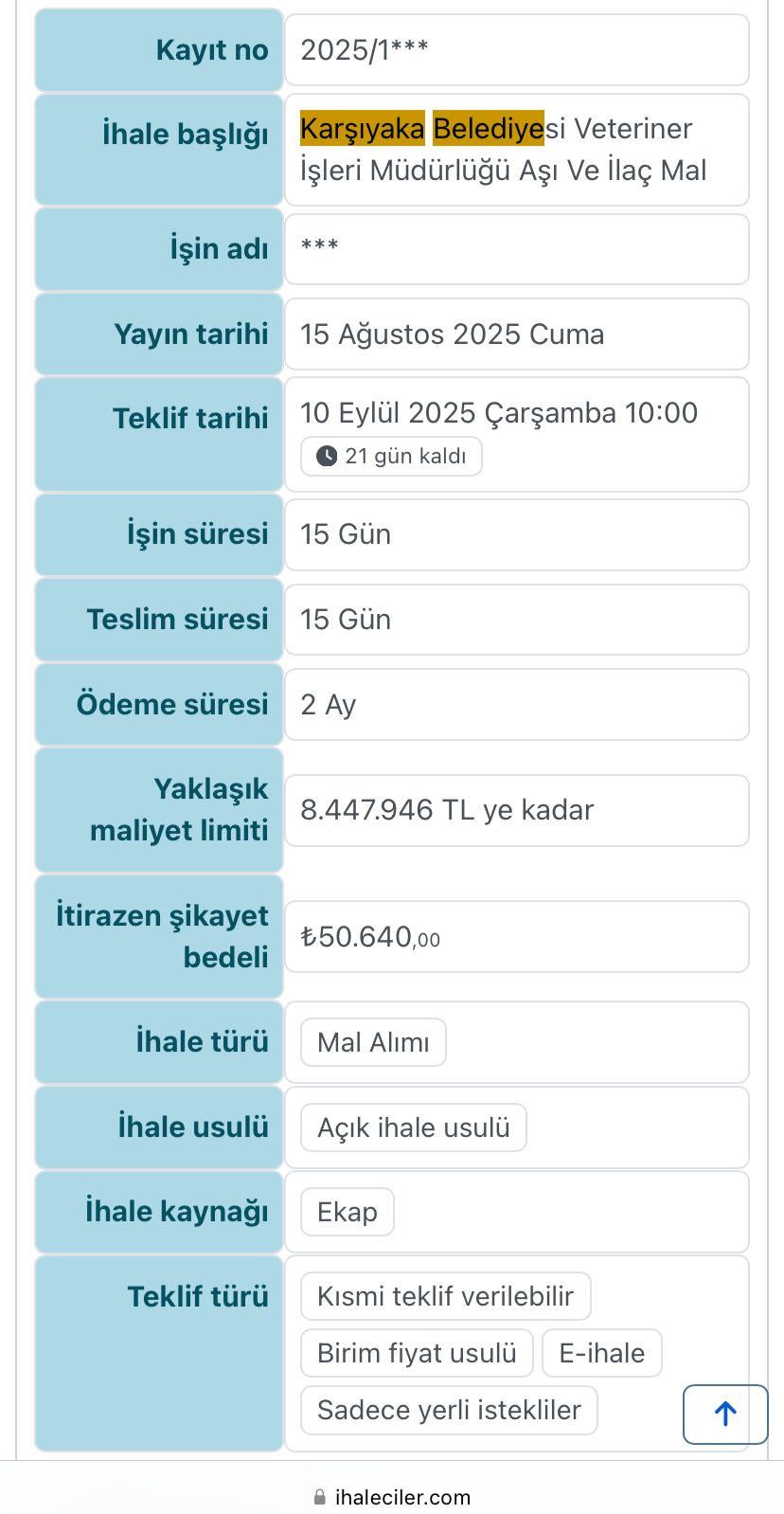This screenshot has height=1514, width=784.
Task: Open the ihaleciler.com address bar
Action: (x=392, y=1497)
